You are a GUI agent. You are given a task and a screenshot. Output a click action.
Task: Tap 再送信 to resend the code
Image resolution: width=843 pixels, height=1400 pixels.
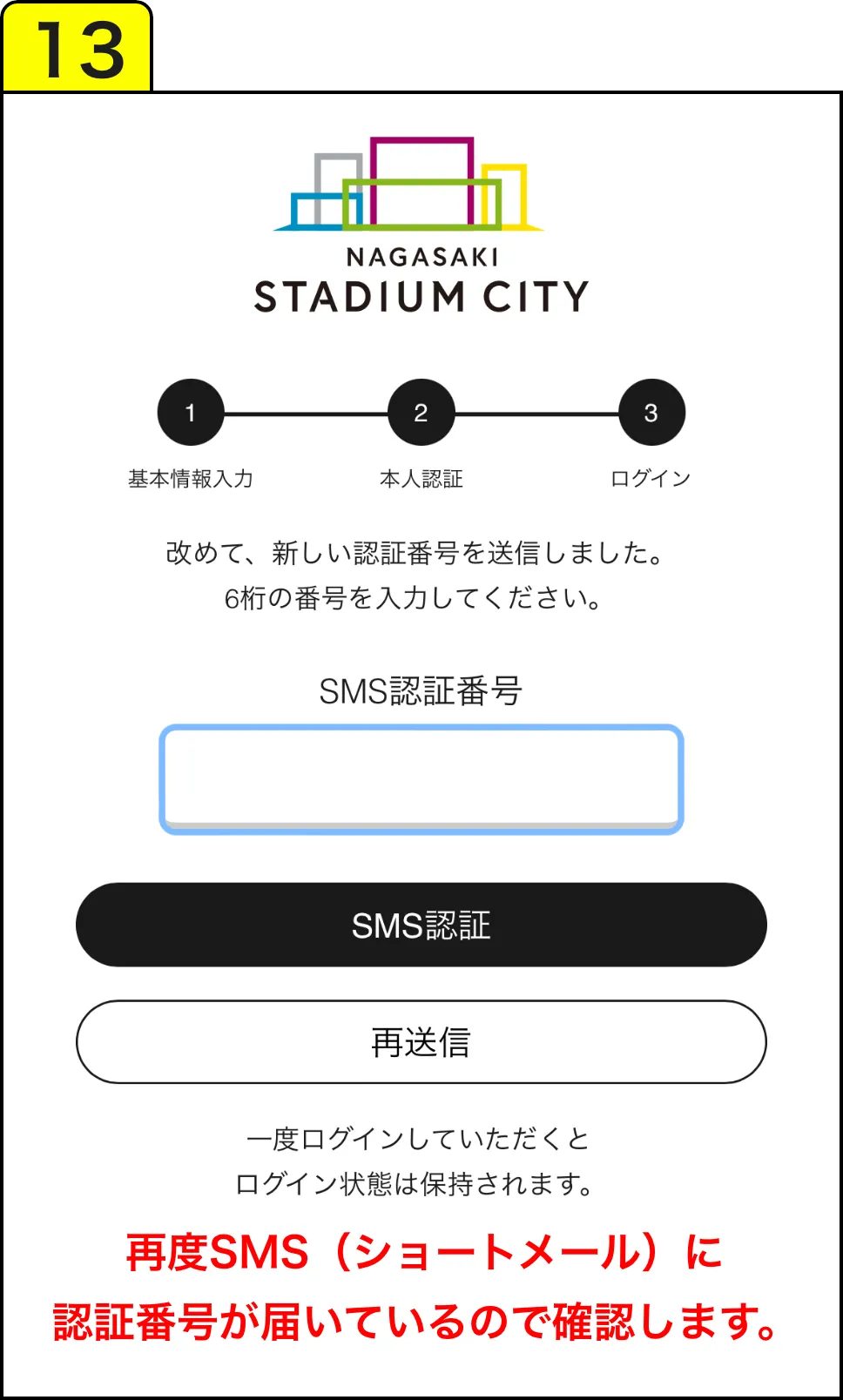[421, 1041]
